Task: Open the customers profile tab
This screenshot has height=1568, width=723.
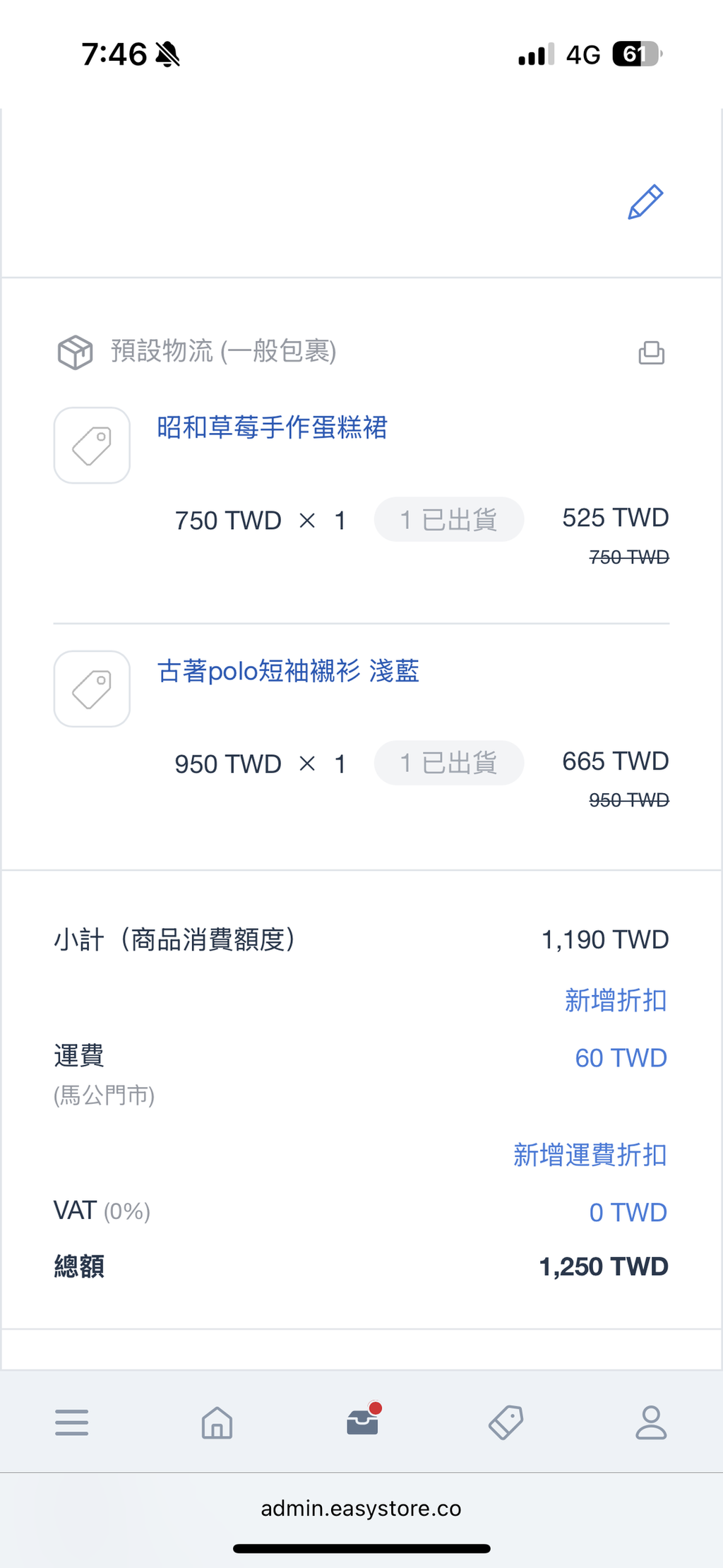Action: tap(650, 1423)
